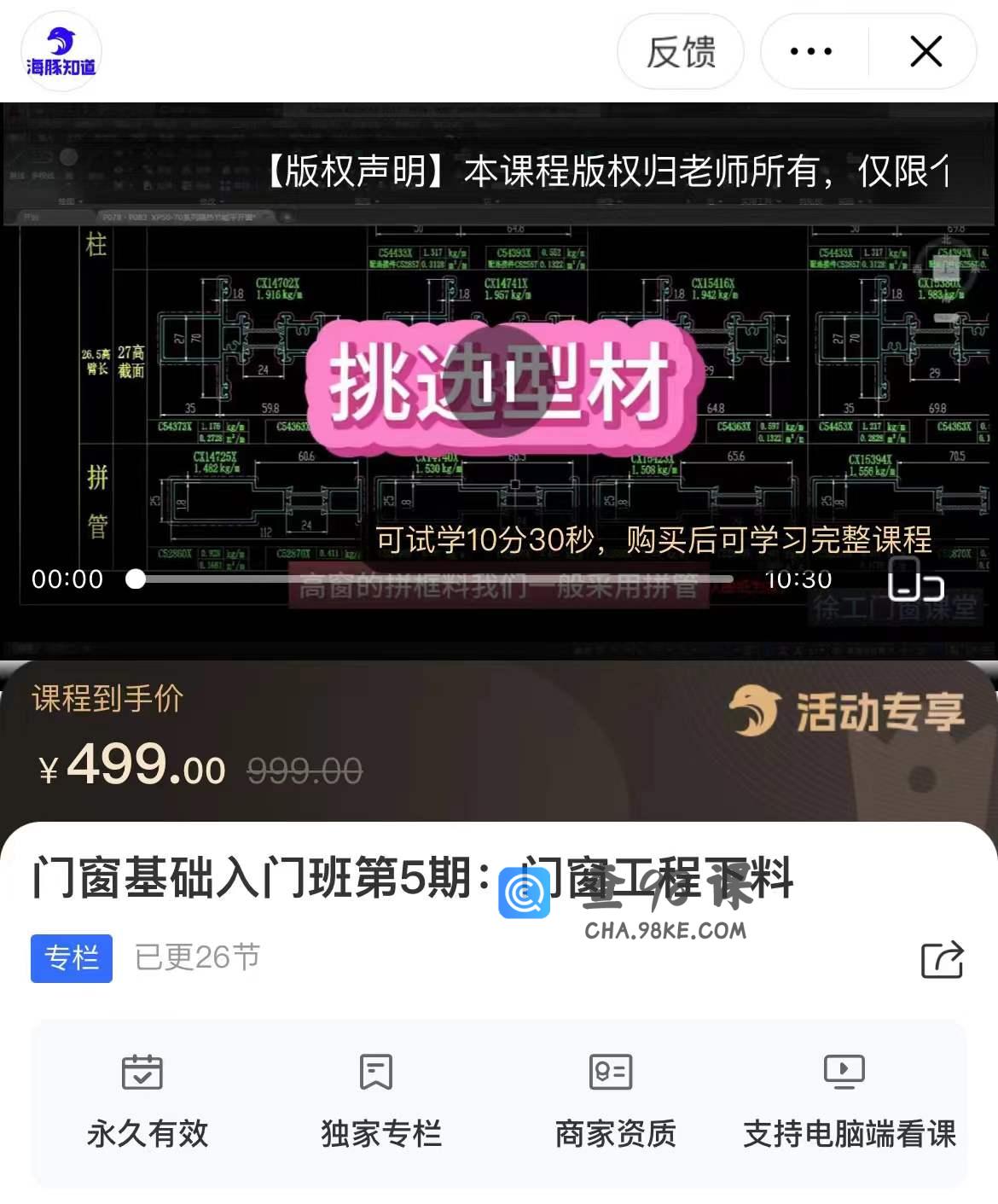Viewport: 998px width, 1204px height.
Task: Close the mini program with X
Action: pyautogui.click(x=925, y=52)
